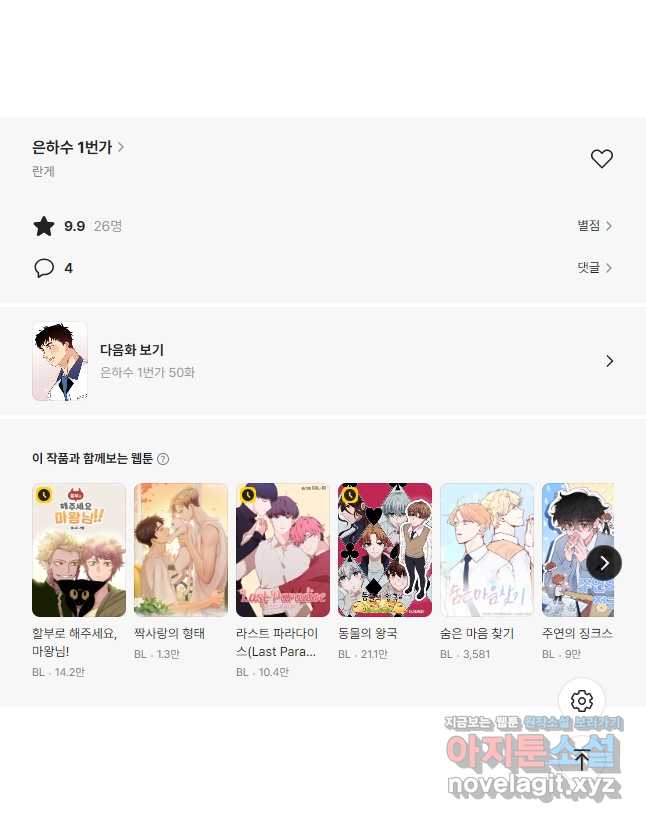Show more recommended webtoons with the arrow

pos(604,563)
